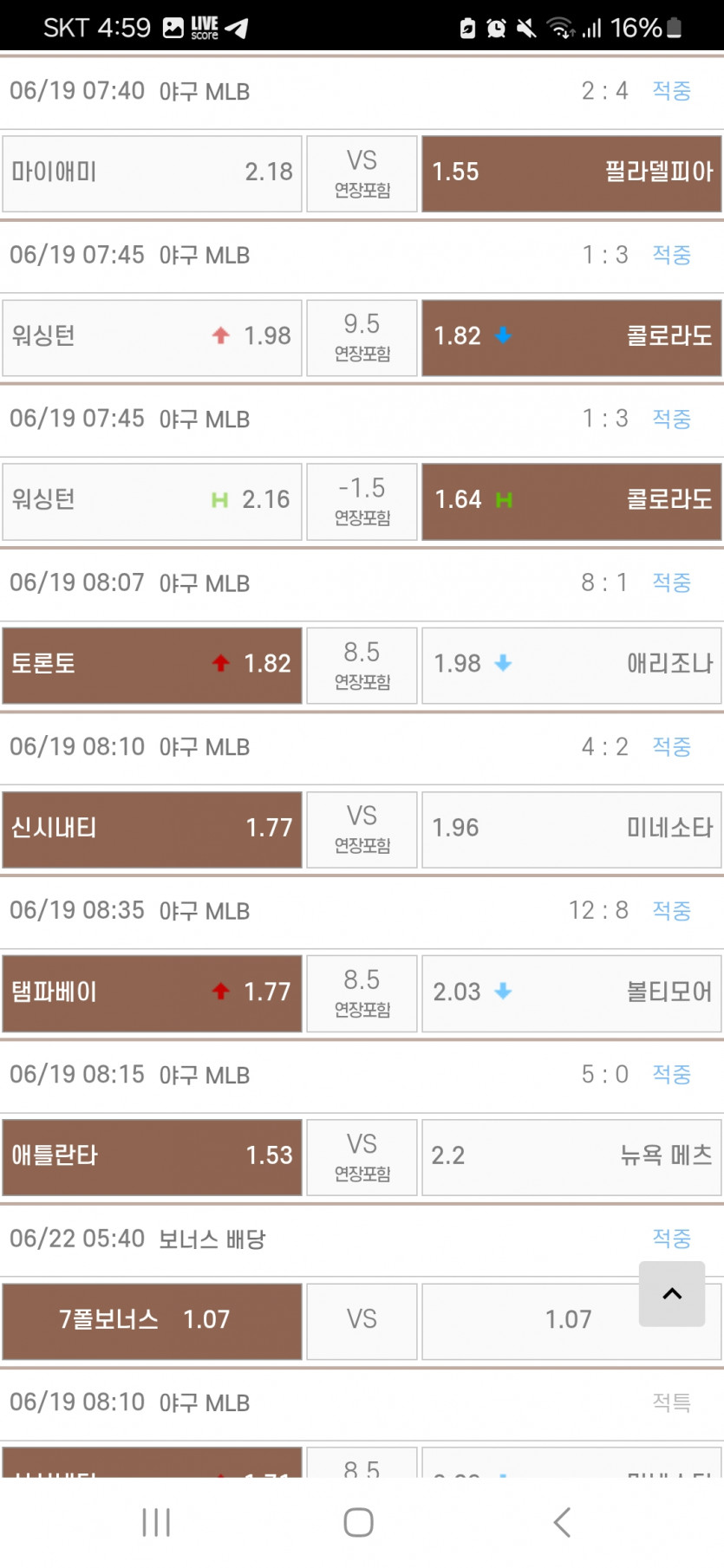Select the 탬파베이 1.77 odds cell
Screen dimensions: 724x1568
click(153, 993)
